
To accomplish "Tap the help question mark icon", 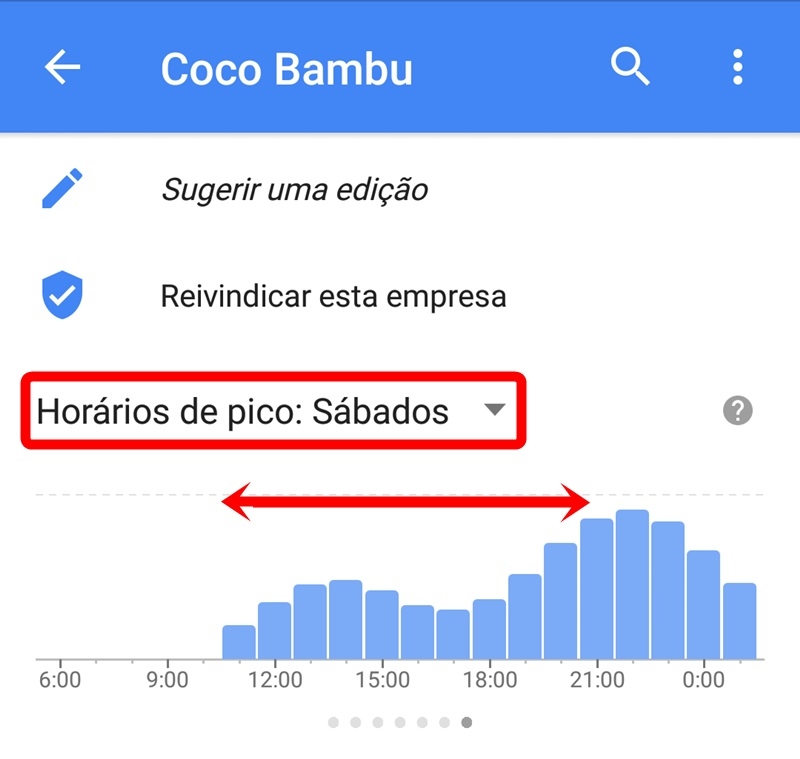I will click(737, 411).
